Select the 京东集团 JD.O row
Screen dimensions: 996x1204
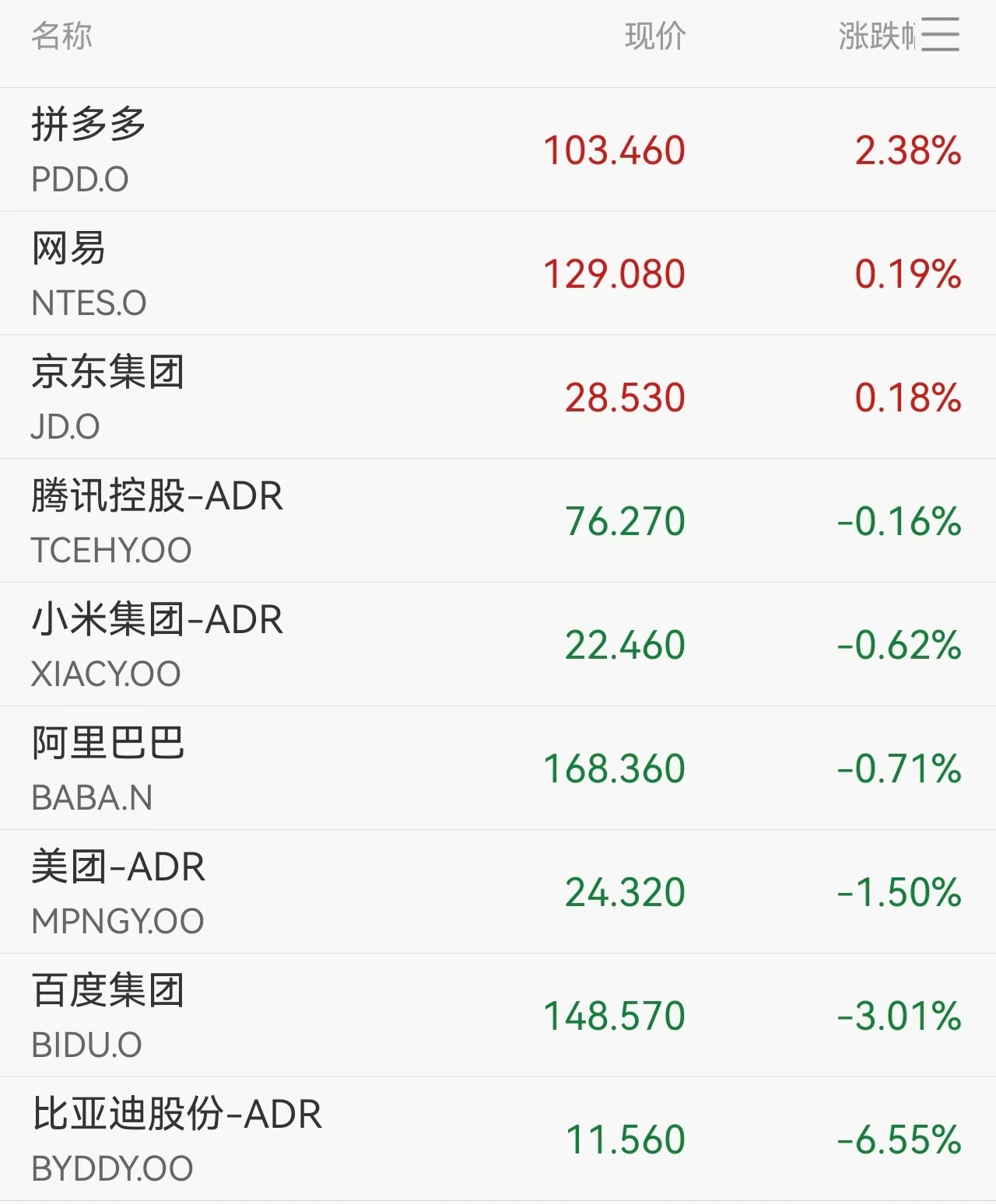(498, 397)
